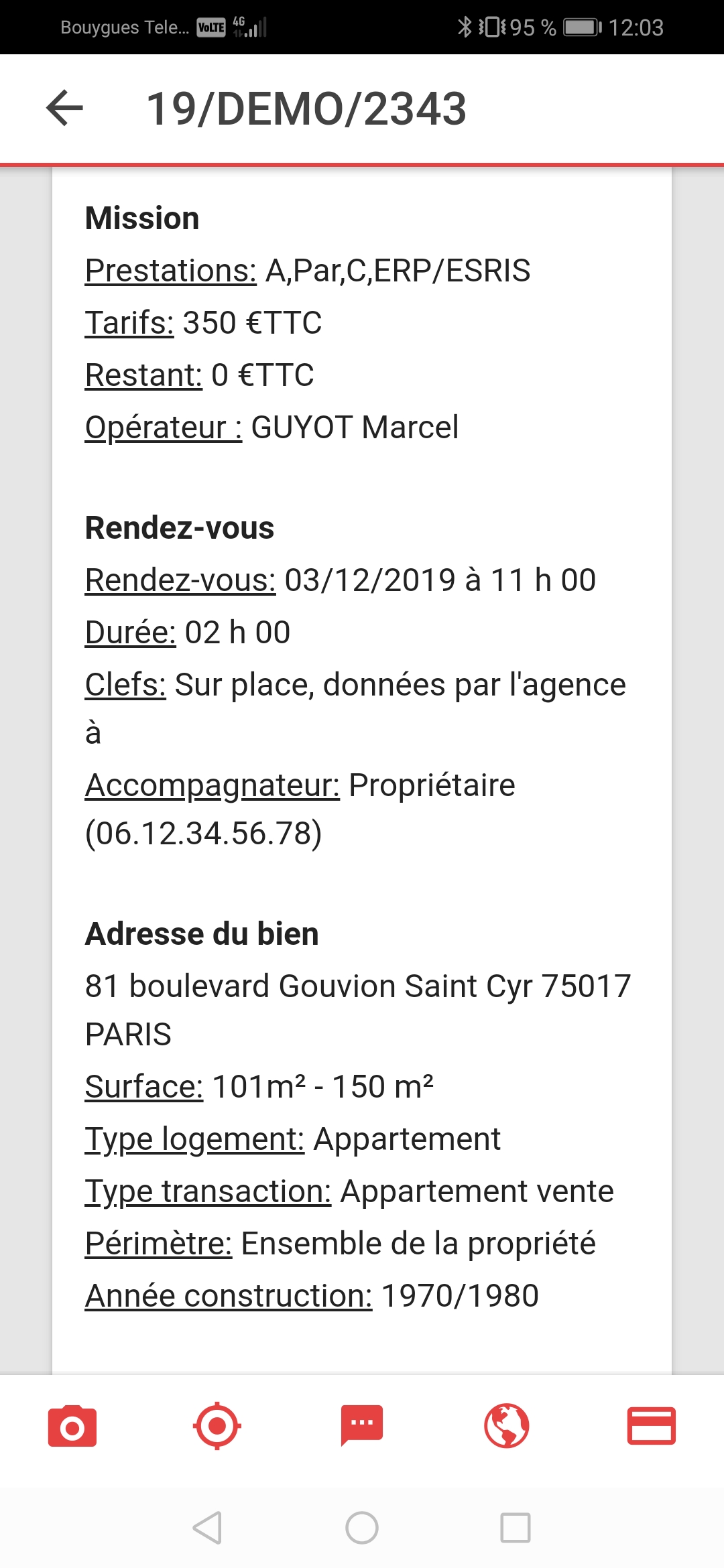Open the globe icon in the toolbar
The width and height of the screenshot is (724, 1568).
[x=507, y=1426]
